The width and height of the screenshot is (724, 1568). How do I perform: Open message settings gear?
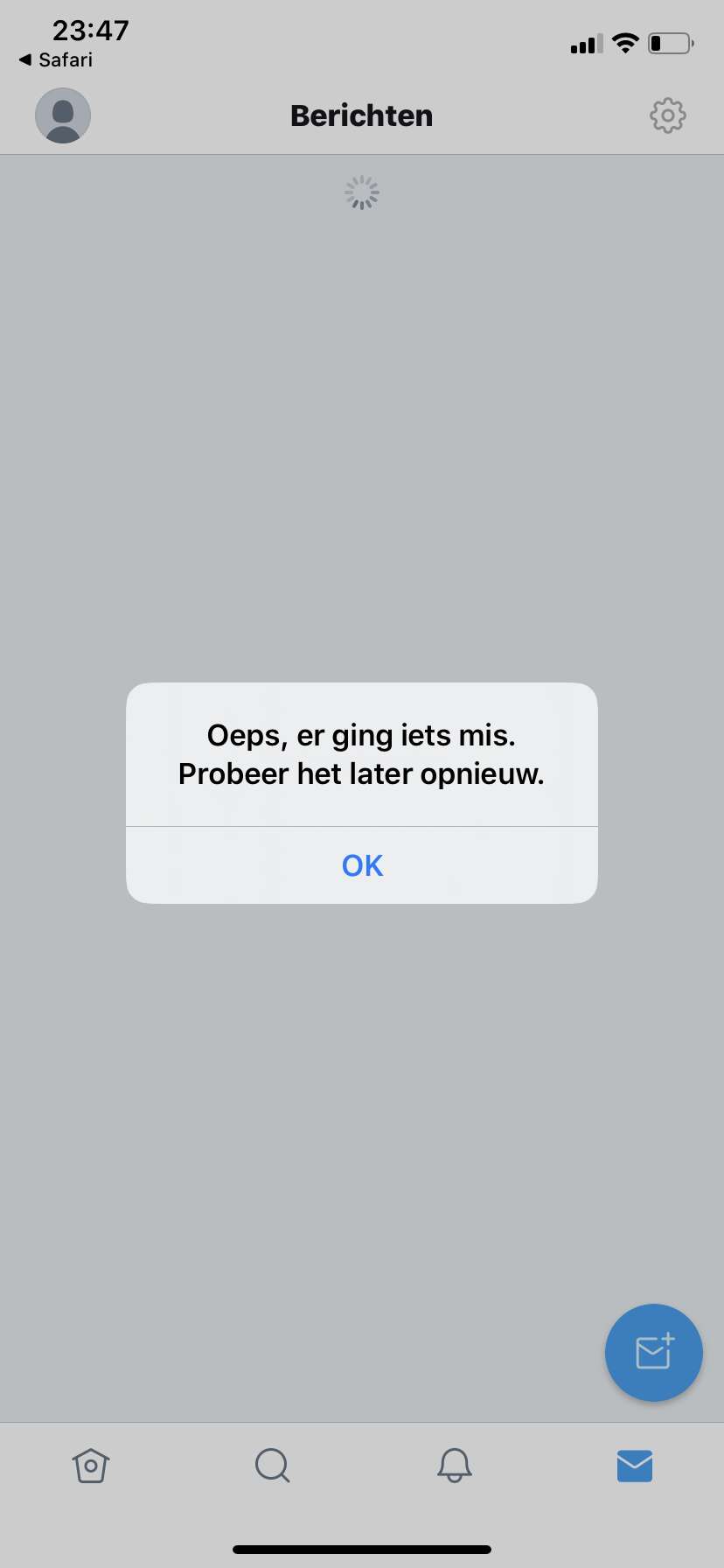[x=668, y=115]
